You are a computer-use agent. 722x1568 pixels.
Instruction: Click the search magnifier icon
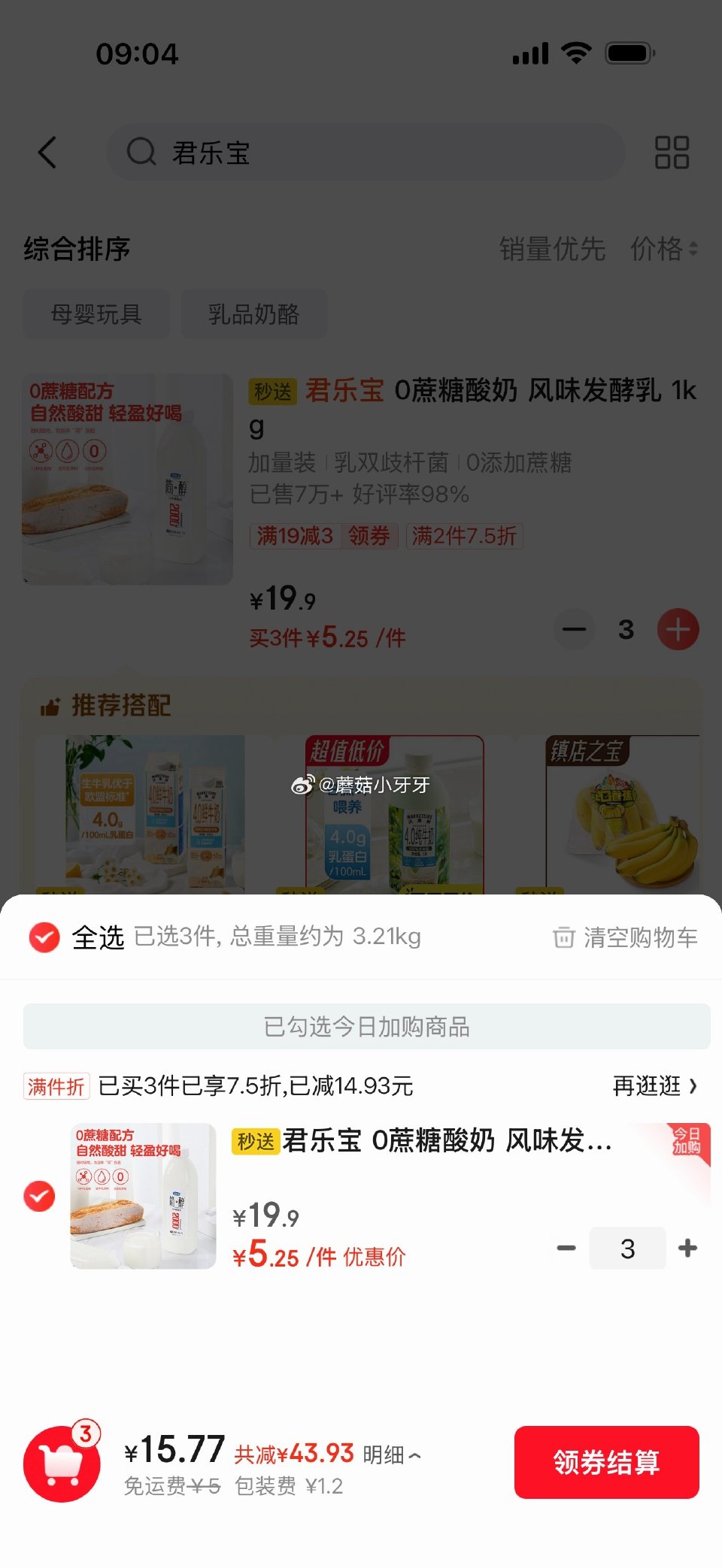point(140,153)
